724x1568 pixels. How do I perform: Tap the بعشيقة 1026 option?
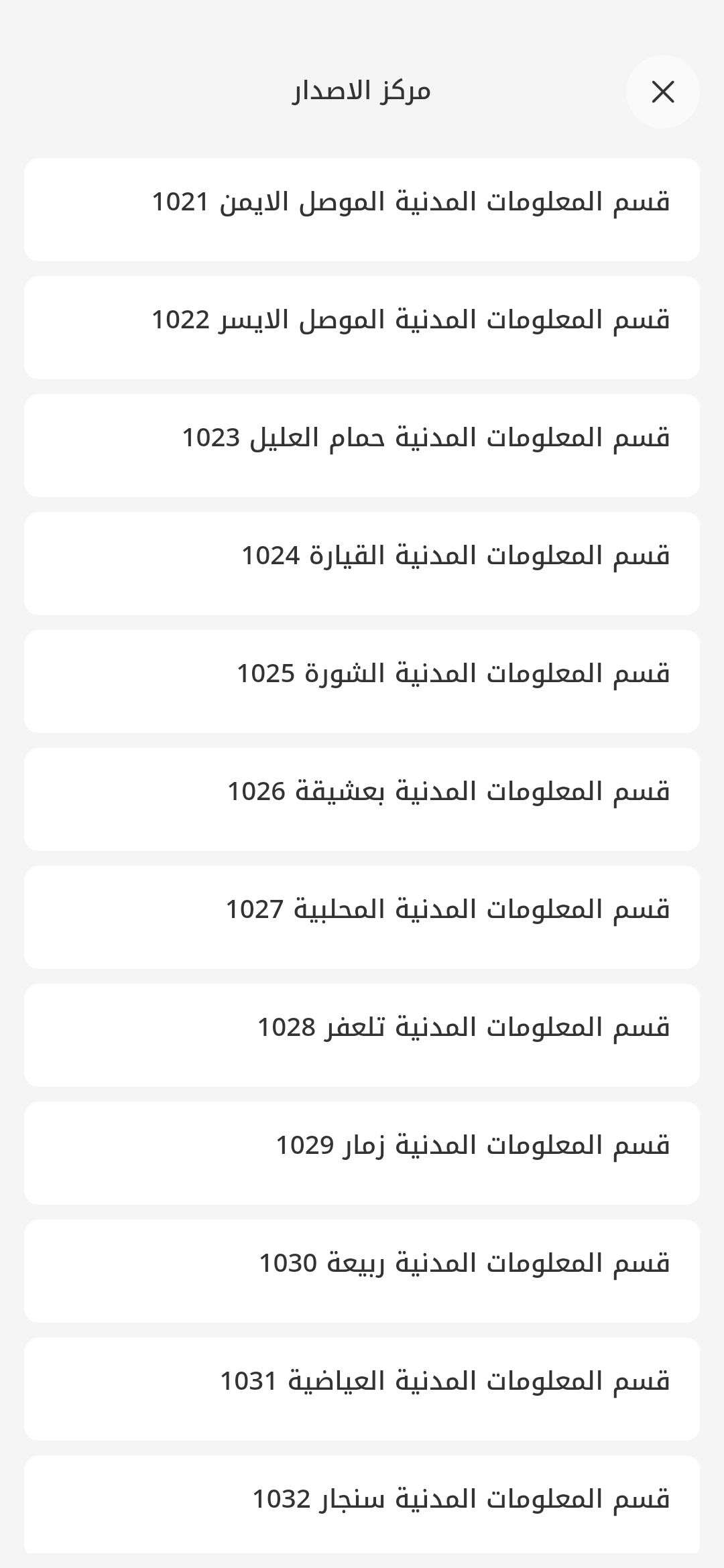(362, 799)
